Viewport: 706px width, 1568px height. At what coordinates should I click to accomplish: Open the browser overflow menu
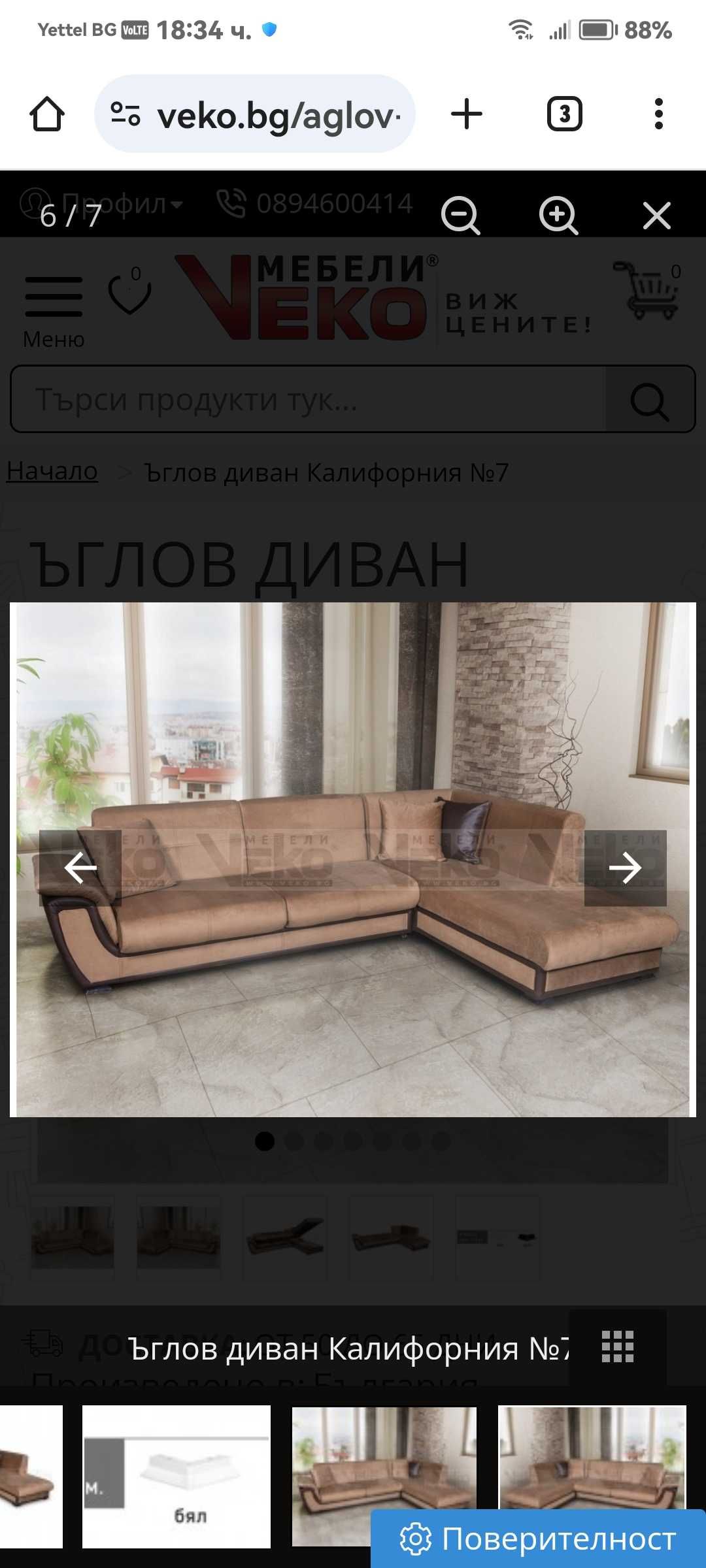tap(658, 114)
